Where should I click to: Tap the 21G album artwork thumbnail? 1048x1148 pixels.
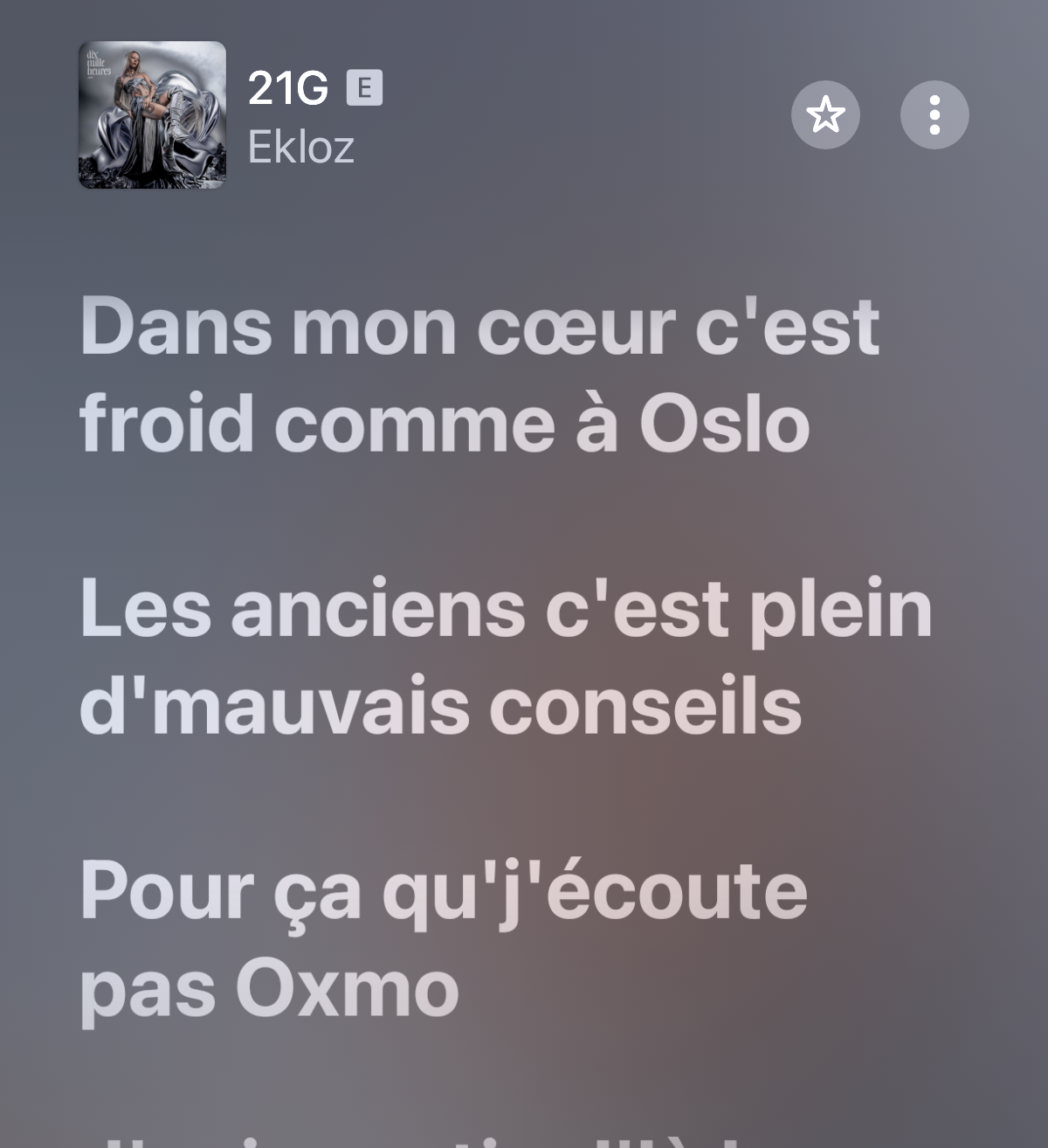pyautogui.click(x=152, y=114)
